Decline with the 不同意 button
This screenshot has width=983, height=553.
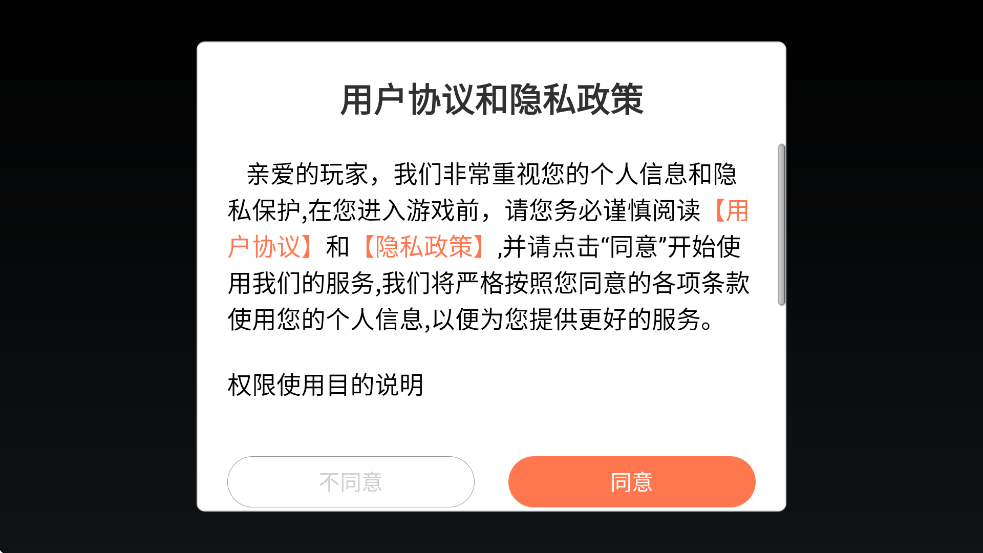(350, 482)
